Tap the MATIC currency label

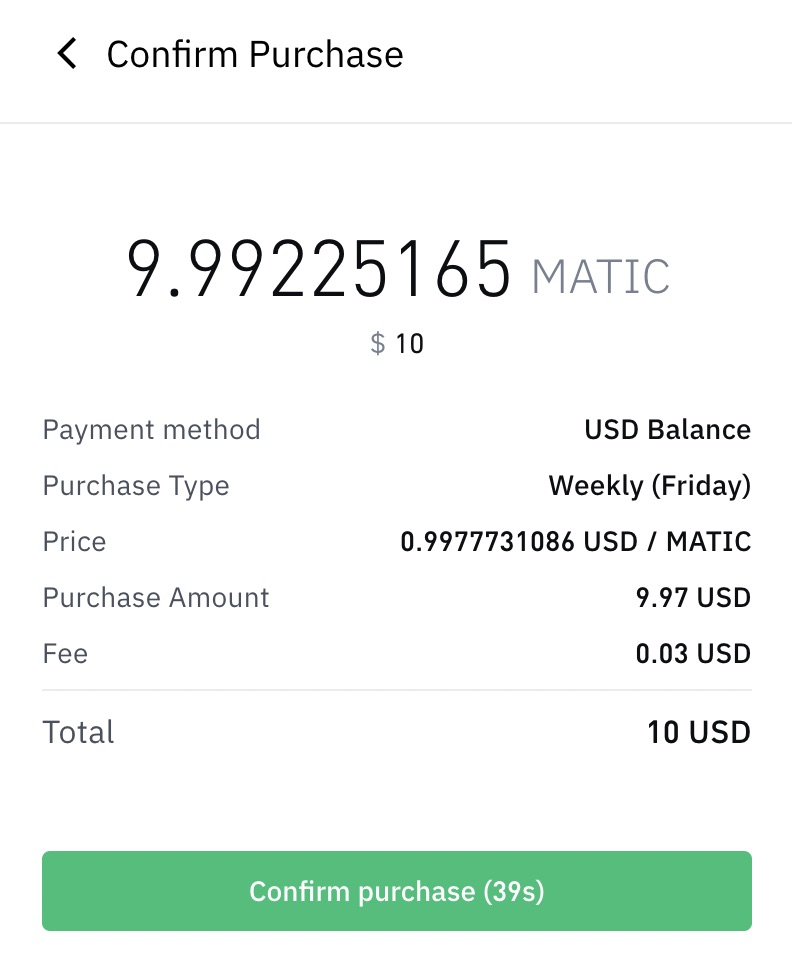coord(600,275)
